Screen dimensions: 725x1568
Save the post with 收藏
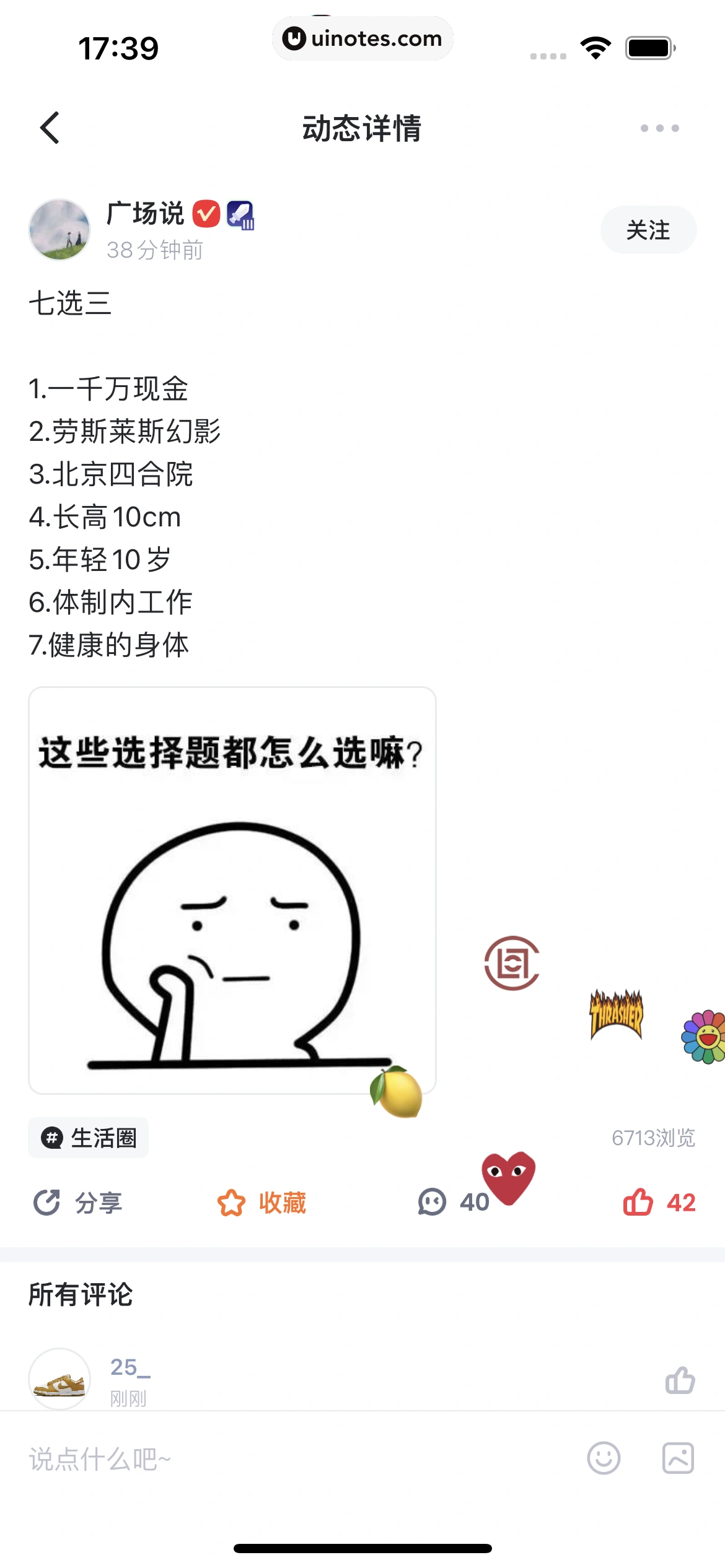tap(262, 1203)
